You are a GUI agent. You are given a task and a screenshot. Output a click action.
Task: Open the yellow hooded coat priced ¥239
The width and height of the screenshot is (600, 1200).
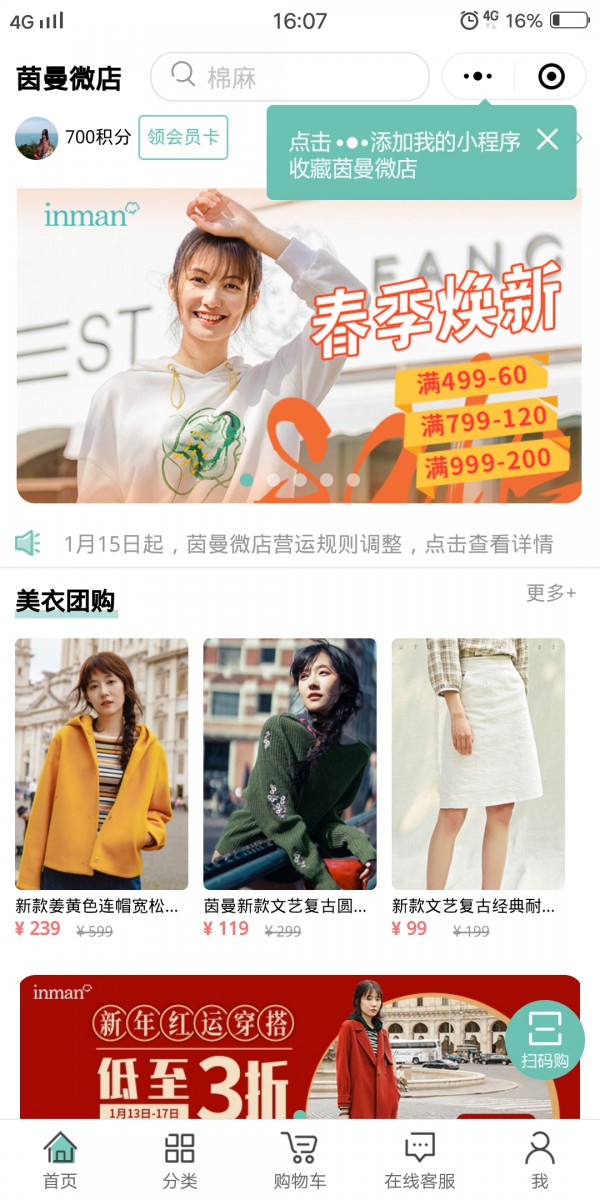[101, 765]
